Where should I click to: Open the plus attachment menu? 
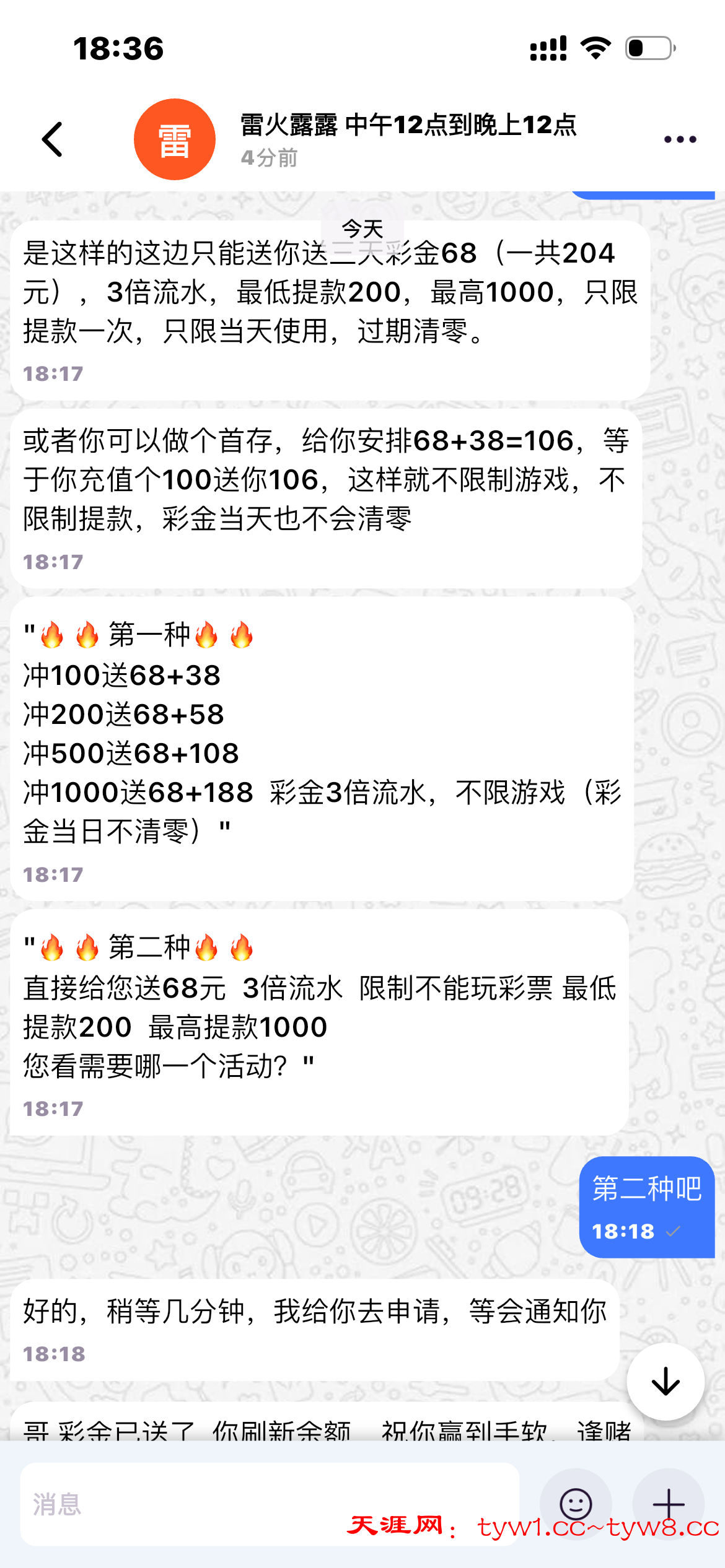(x=669, y=1504)
